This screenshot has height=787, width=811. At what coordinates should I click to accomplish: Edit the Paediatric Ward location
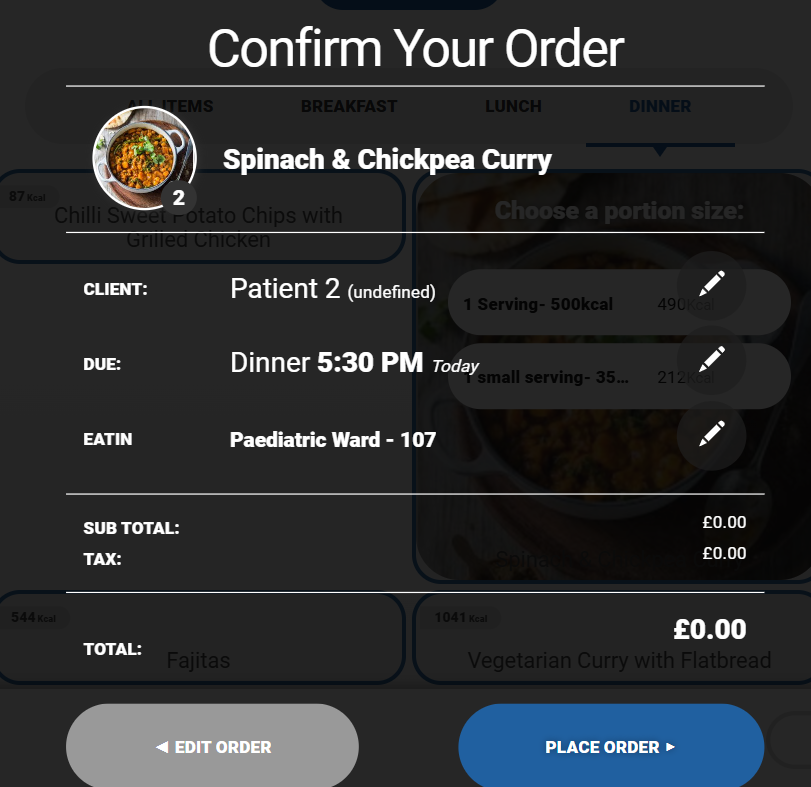711,435
